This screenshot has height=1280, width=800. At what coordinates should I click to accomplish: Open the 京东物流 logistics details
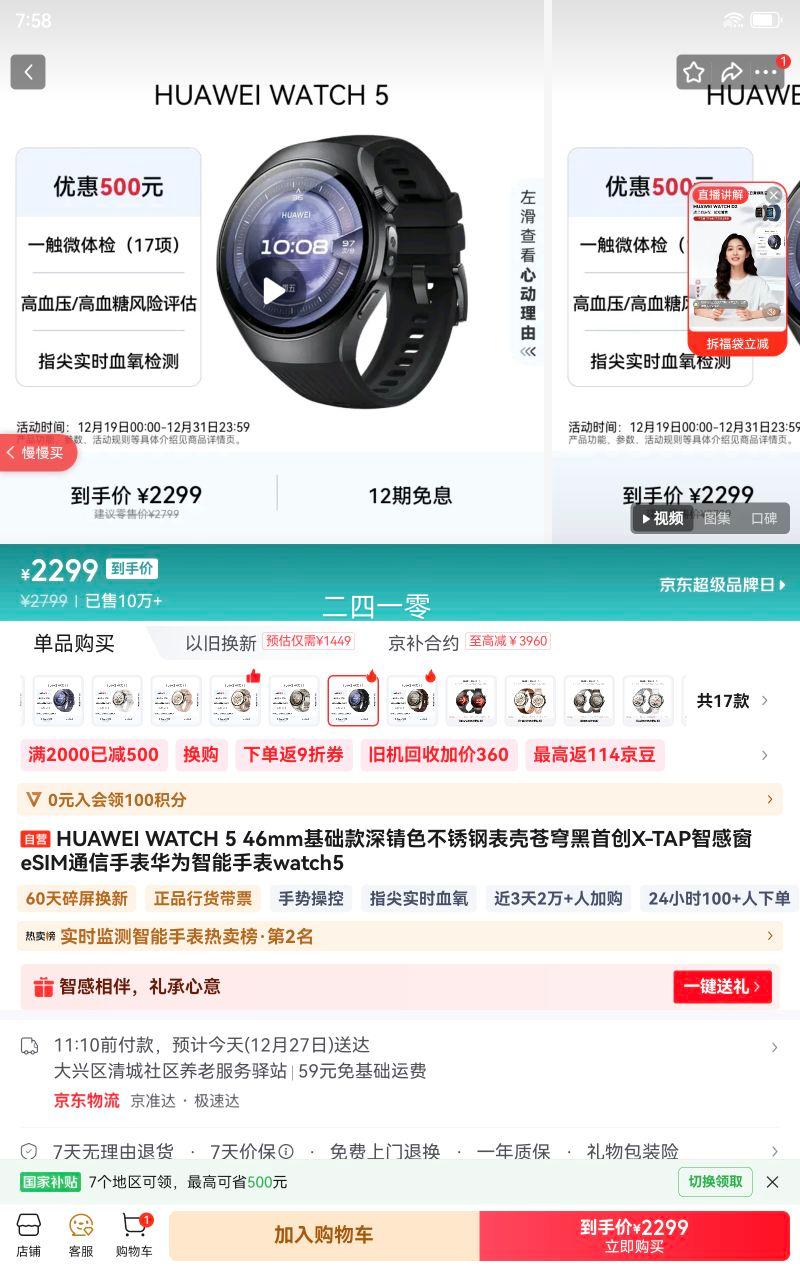tap(86, 1099)
